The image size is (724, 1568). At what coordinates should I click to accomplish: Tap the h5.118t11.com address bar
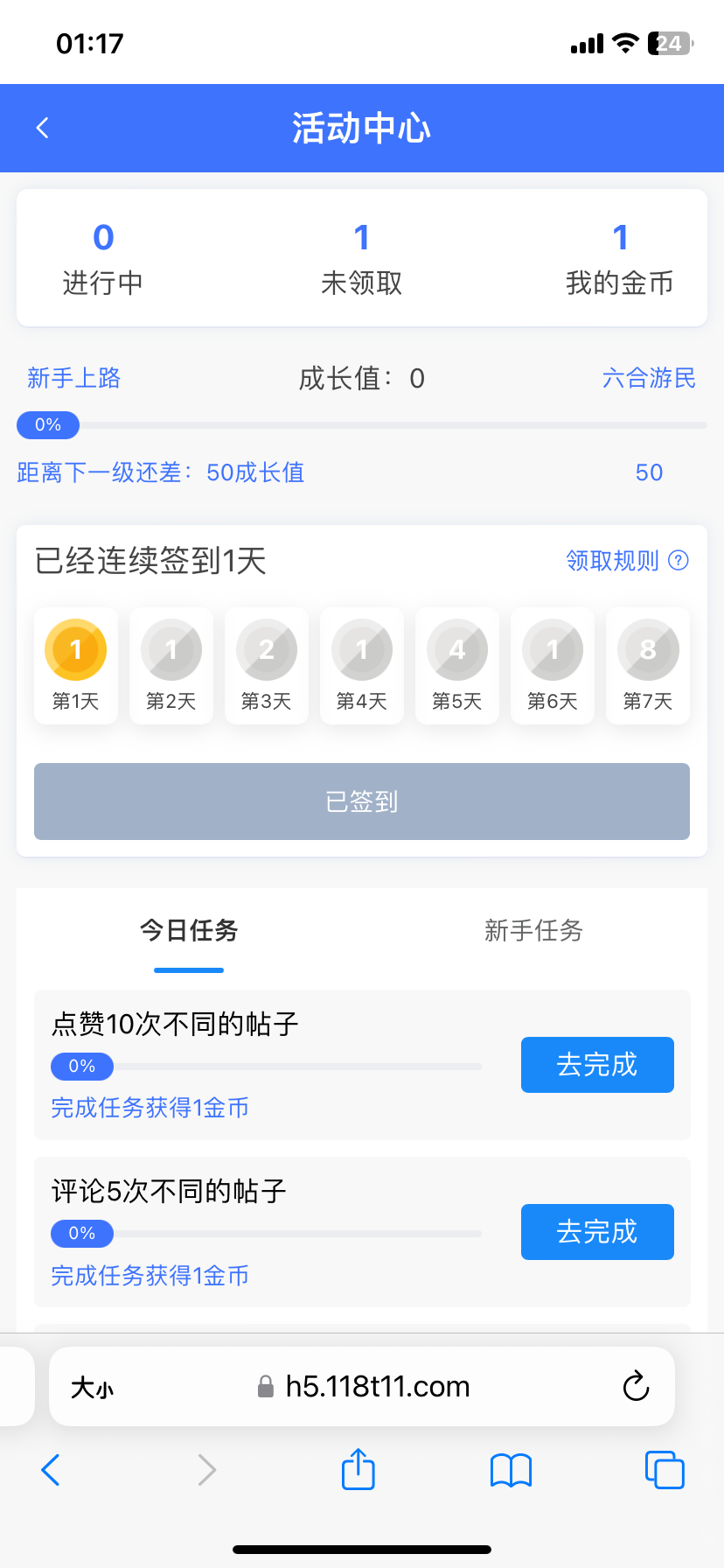[x=362, y=1386]
